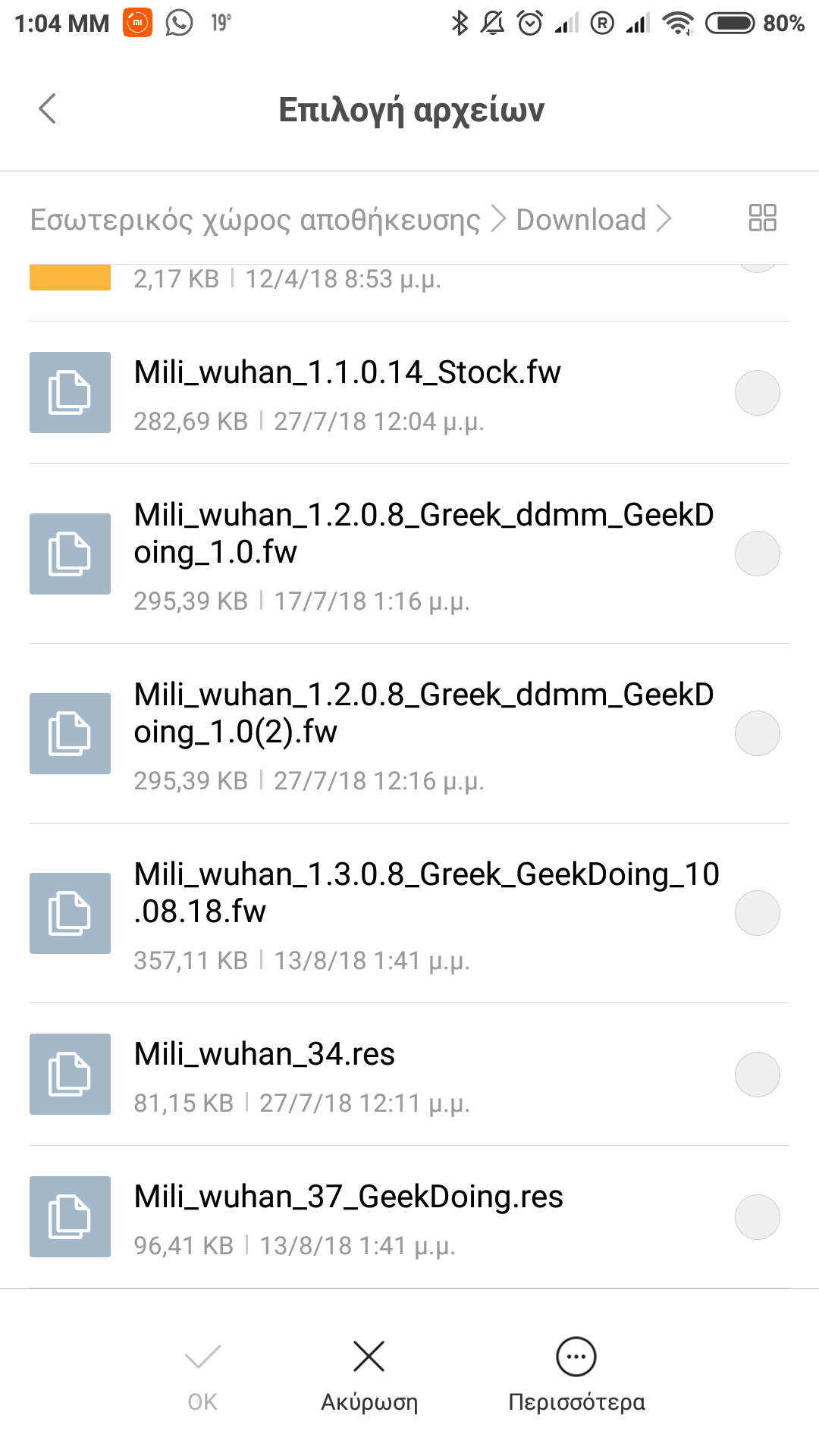Cancel with the Ακύρωση button
This screenshot has width=819, height=1456.
369,1374
